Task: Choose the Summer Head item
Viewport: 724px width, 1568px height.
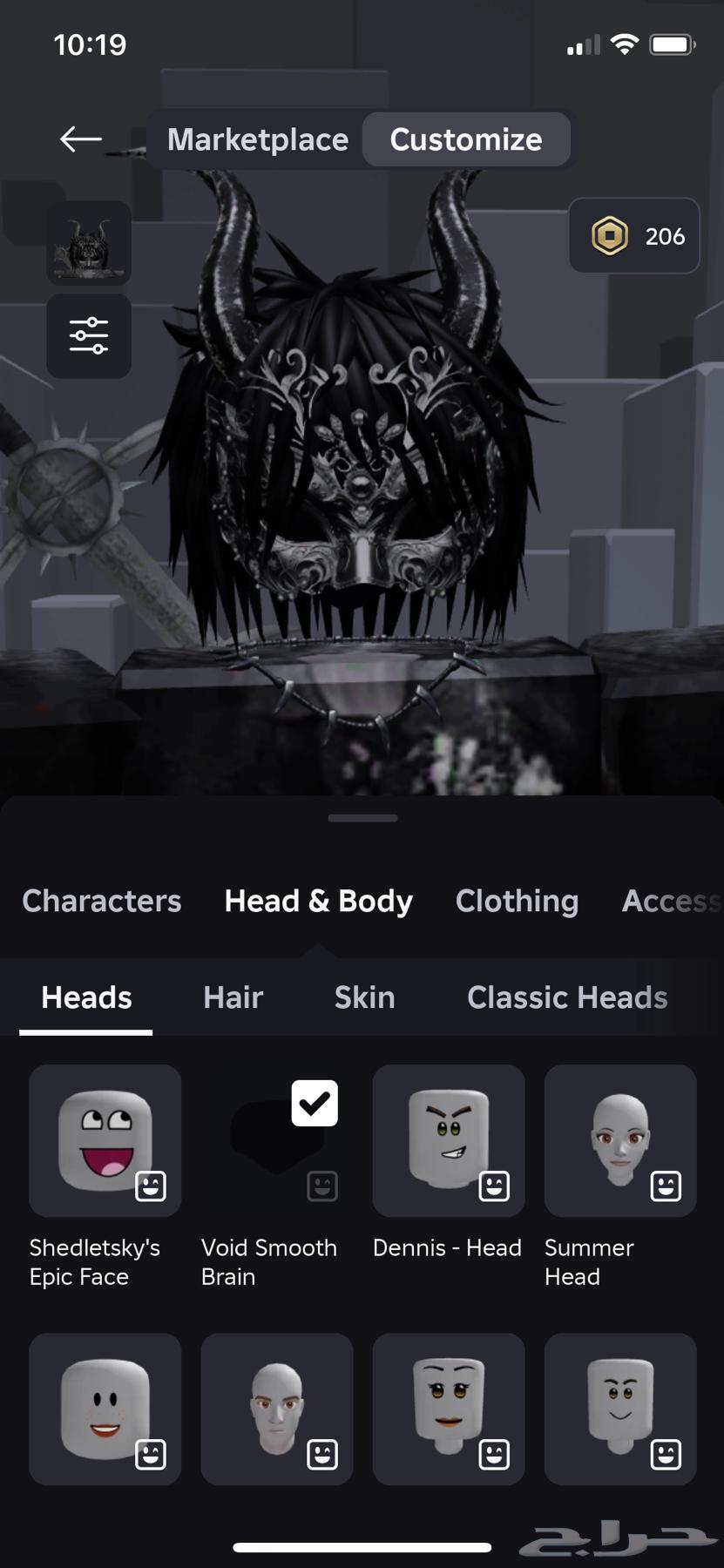Action: point(620,1140)
